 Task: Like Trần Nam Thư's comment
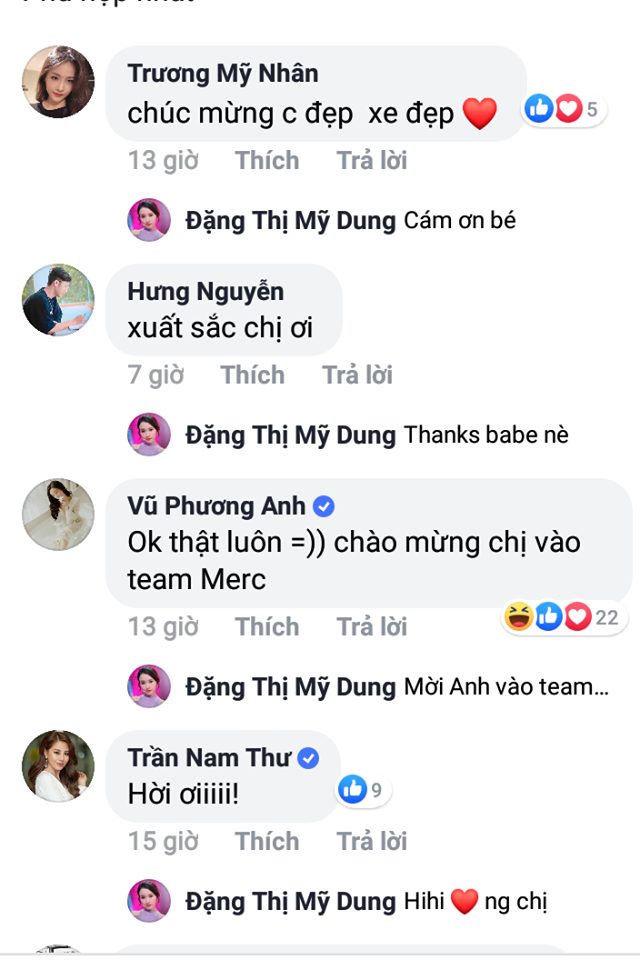click(266, 842)
